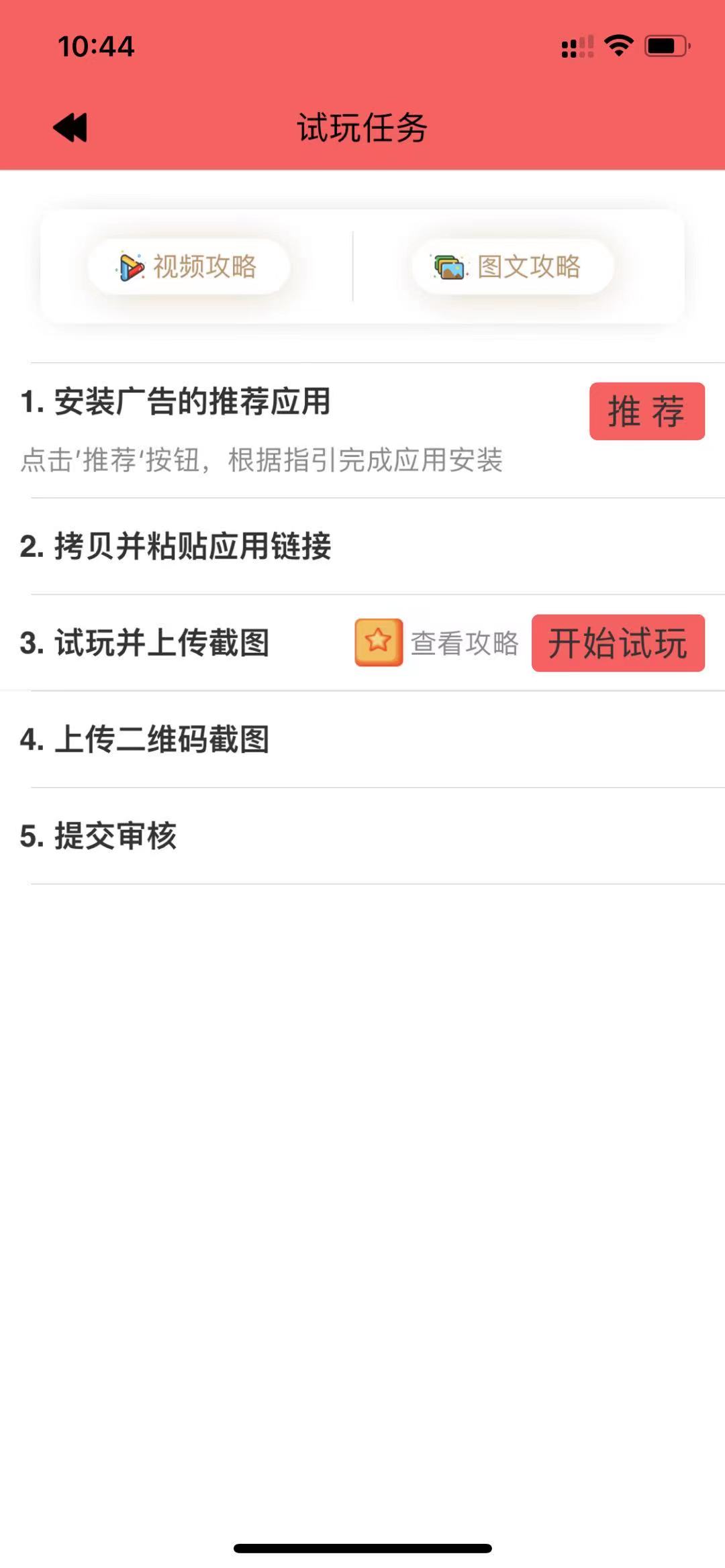This screenshot has width=725, height=1568.
Task: Open the 图文攻略 picture guide
Action: (513, 266)
